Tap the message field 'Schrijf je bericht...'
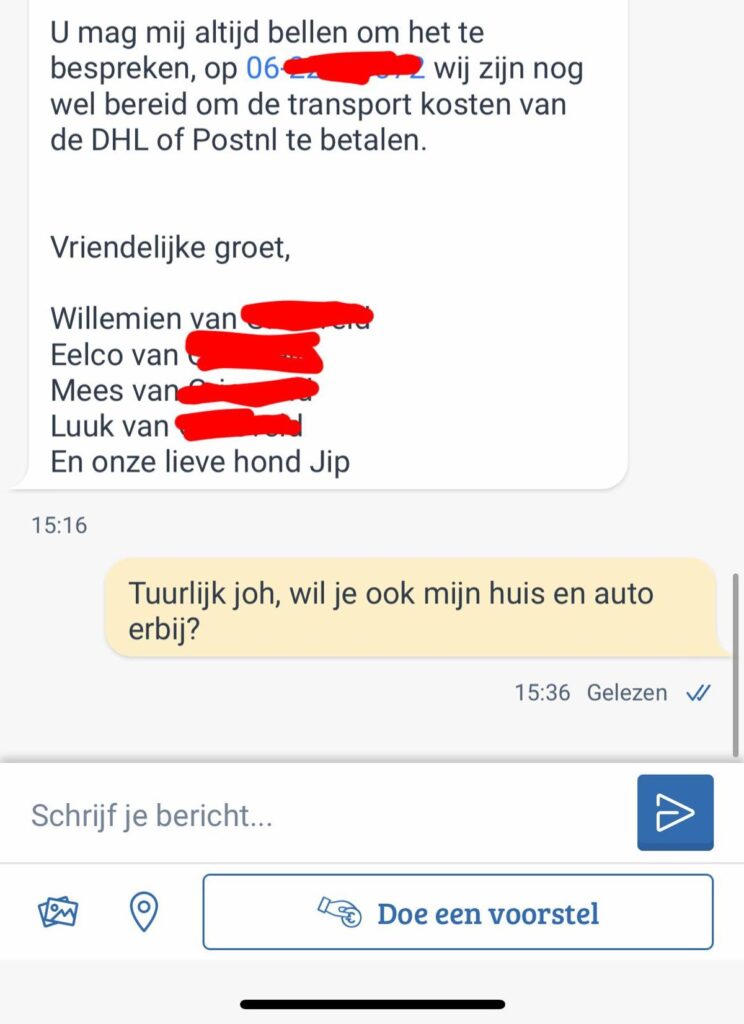The height and width of the screenshot is (1024, 744). point(320,815)
